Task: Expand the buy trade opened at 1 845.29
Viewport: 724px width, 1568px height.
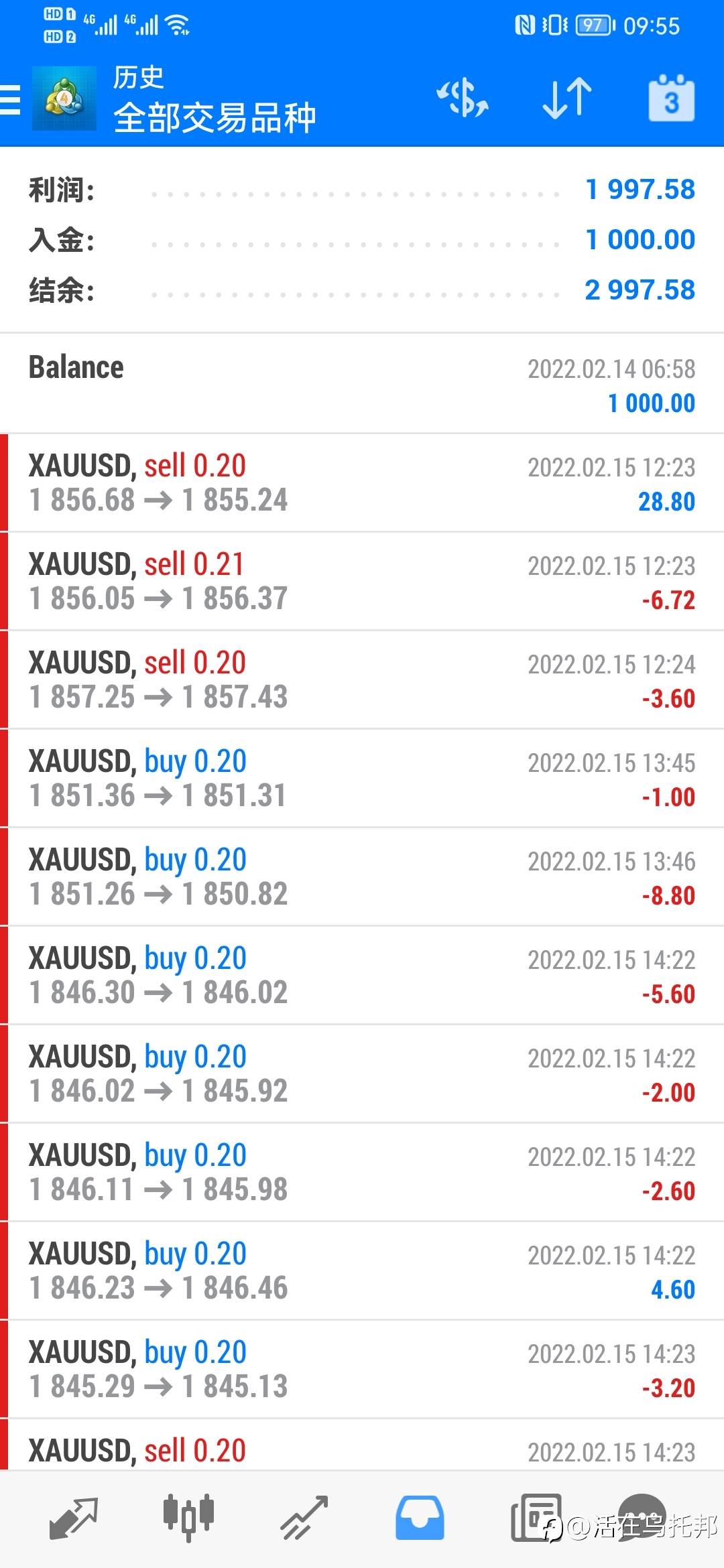Action: tap(362, 1369)
